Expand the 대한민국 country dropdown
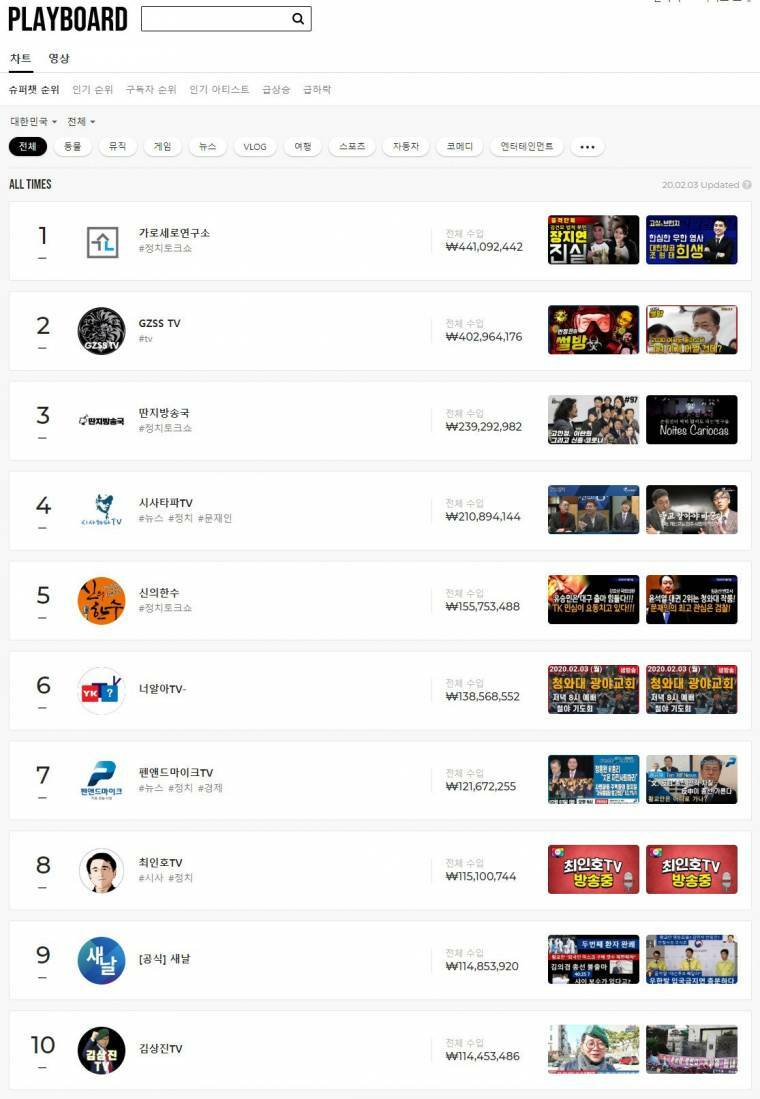760x1099 pixels. click(x=33, y=121)
